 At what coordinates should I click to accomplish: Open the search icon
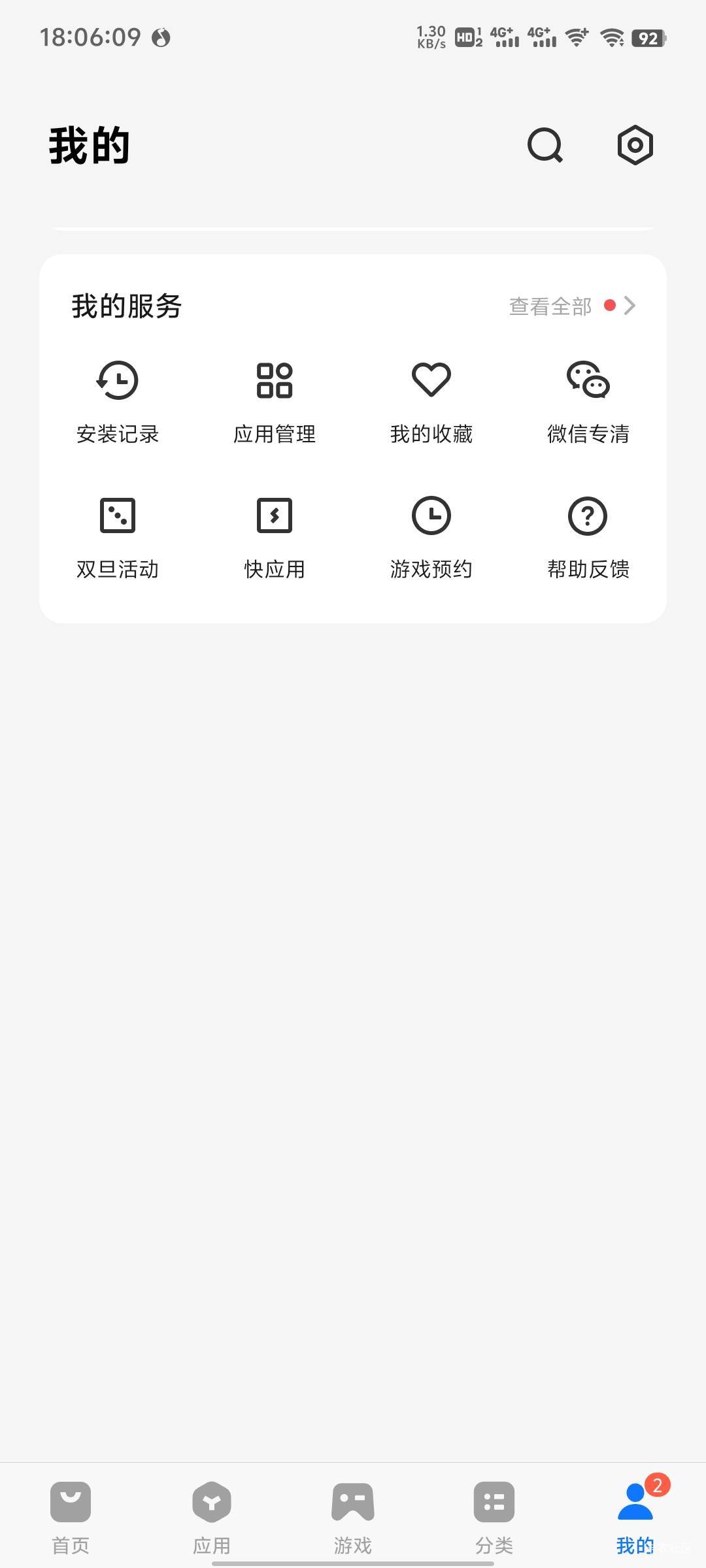(545, 145)
